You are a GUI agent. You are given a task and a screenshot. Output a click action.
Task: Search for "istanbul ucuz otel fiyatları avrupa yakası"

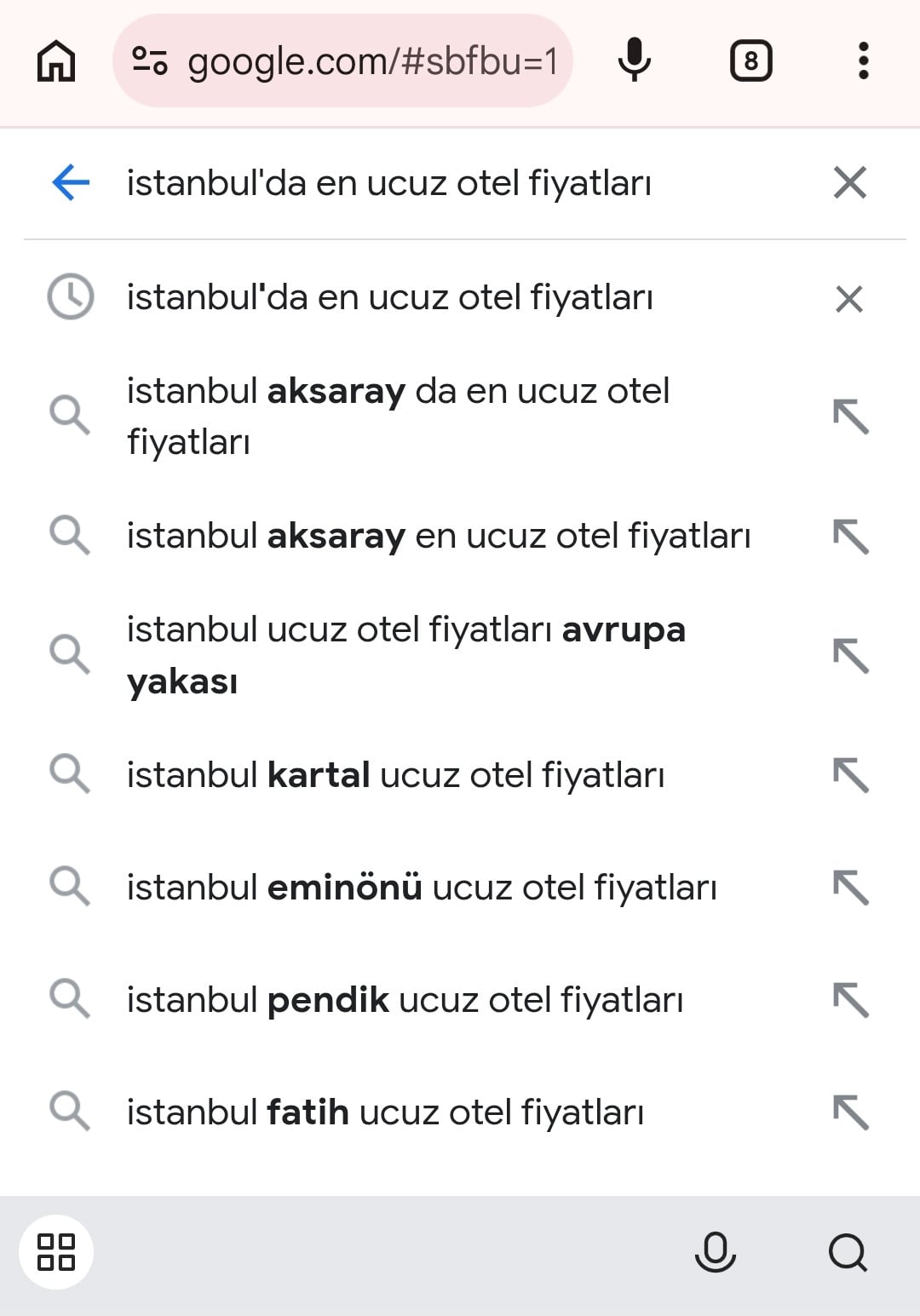[405, 655]
